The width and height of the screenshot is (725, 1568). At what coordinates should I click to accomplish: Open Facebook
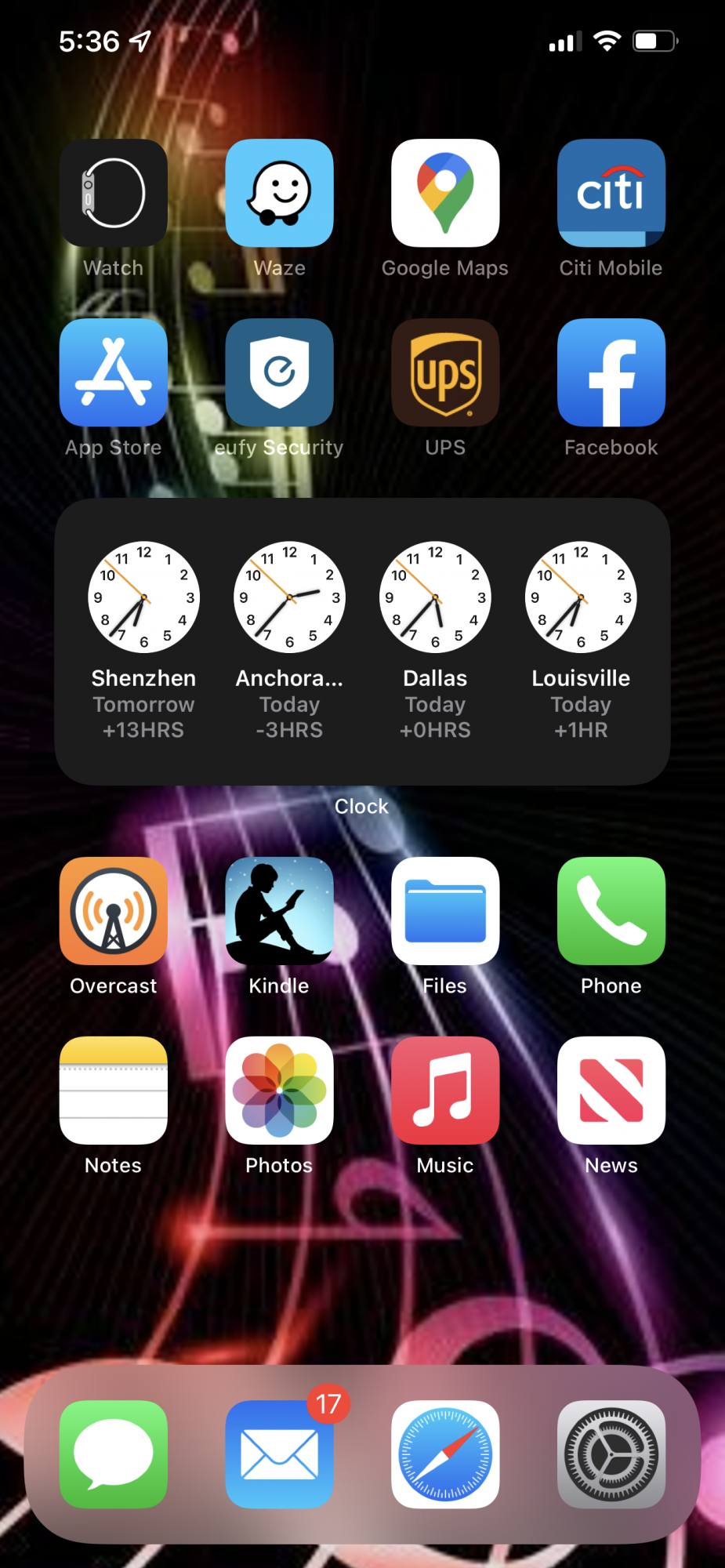tap(611, 372)
